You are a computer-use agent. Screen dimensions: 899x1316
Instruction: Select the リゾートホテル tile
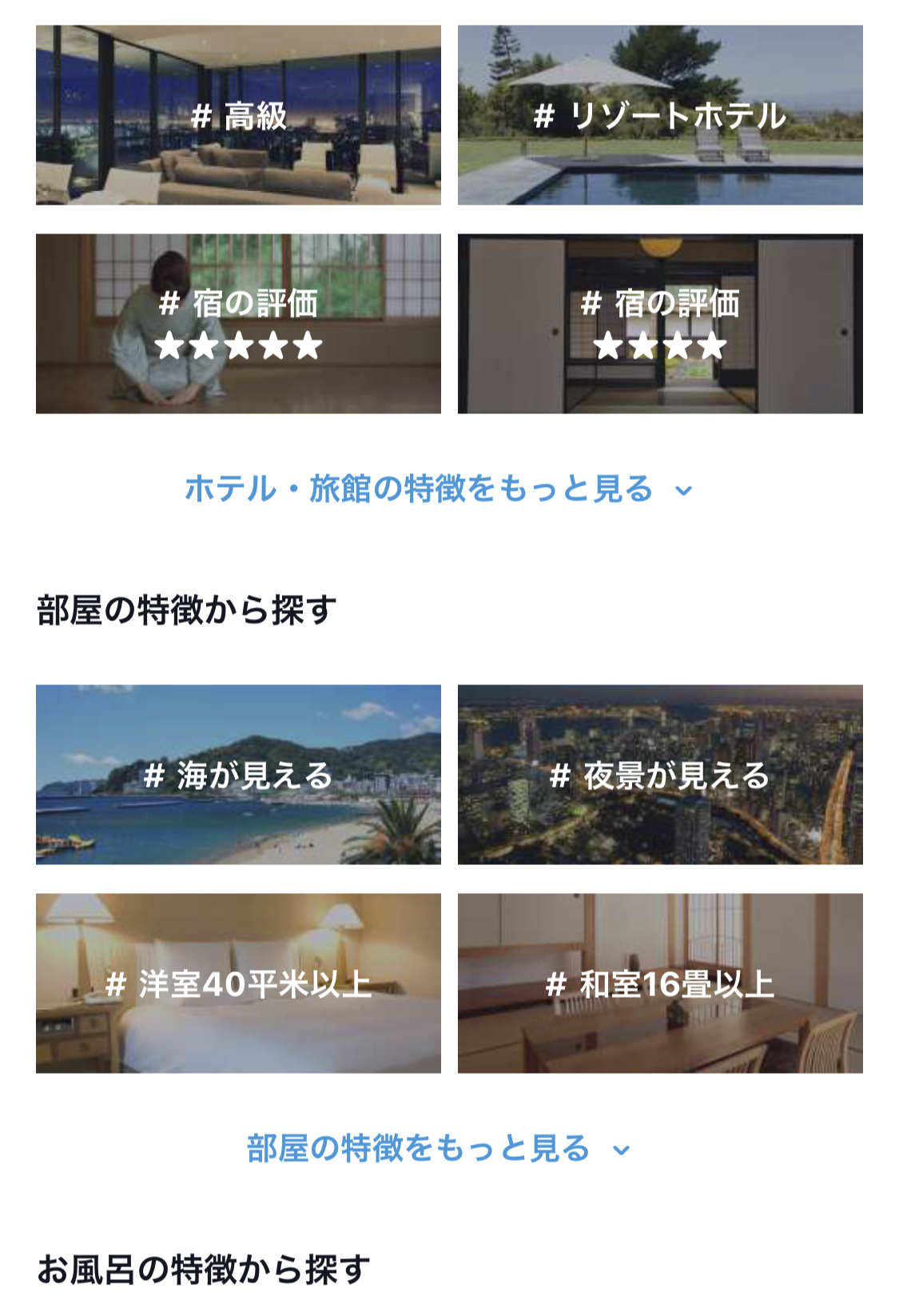(660, 115)
